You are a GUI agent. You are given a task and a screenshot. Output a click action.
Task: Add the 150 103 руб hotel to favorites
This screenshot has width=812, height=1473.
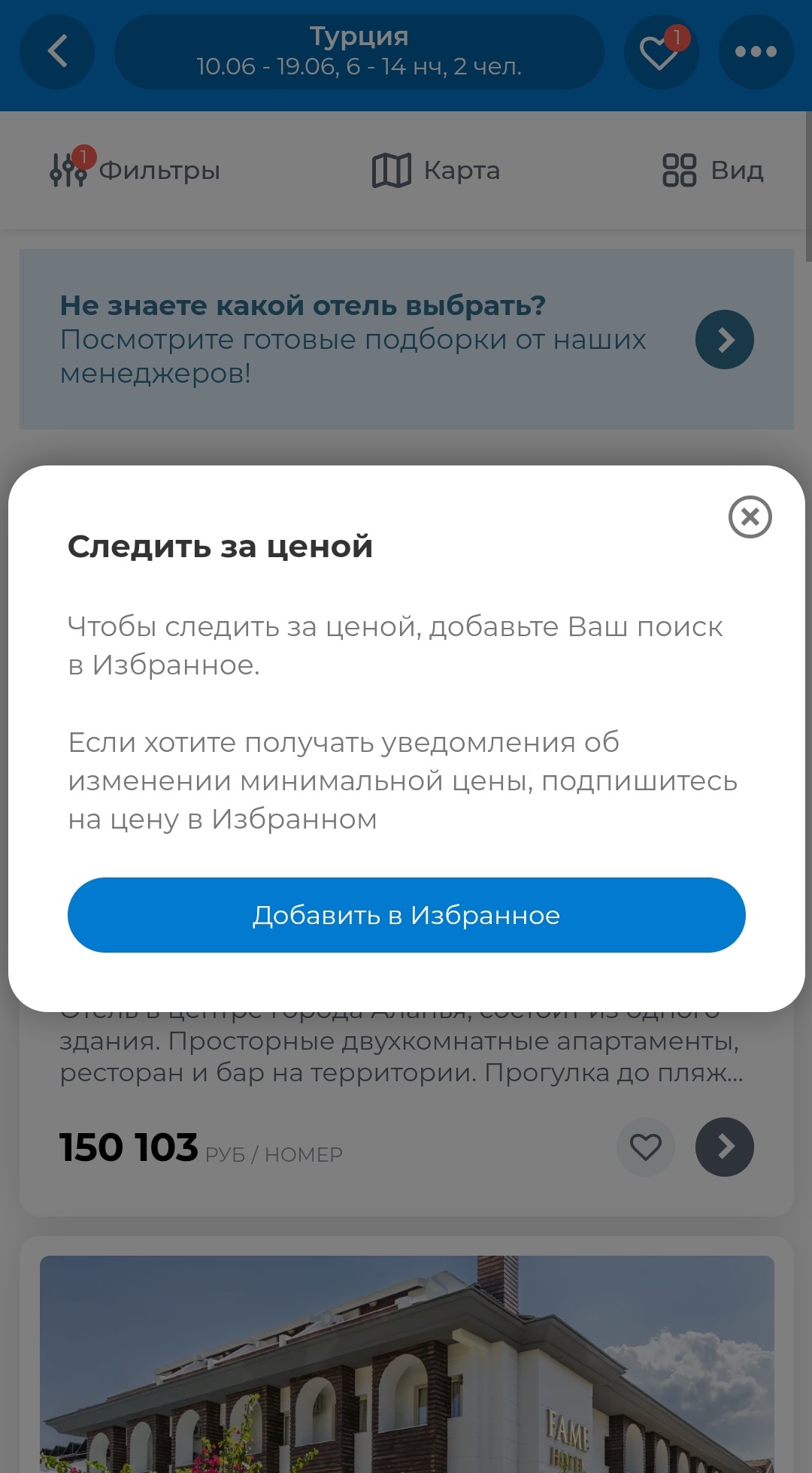click(x=645, y=1147)
